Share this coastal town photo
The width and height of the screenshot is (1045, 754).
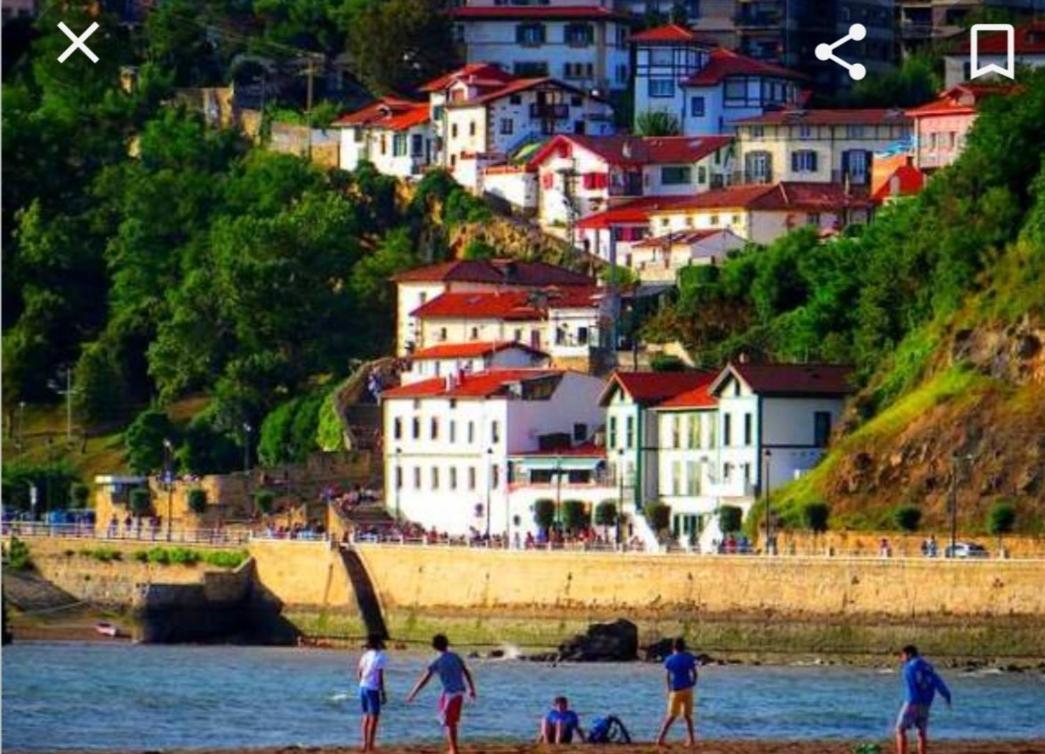(840, 53)
